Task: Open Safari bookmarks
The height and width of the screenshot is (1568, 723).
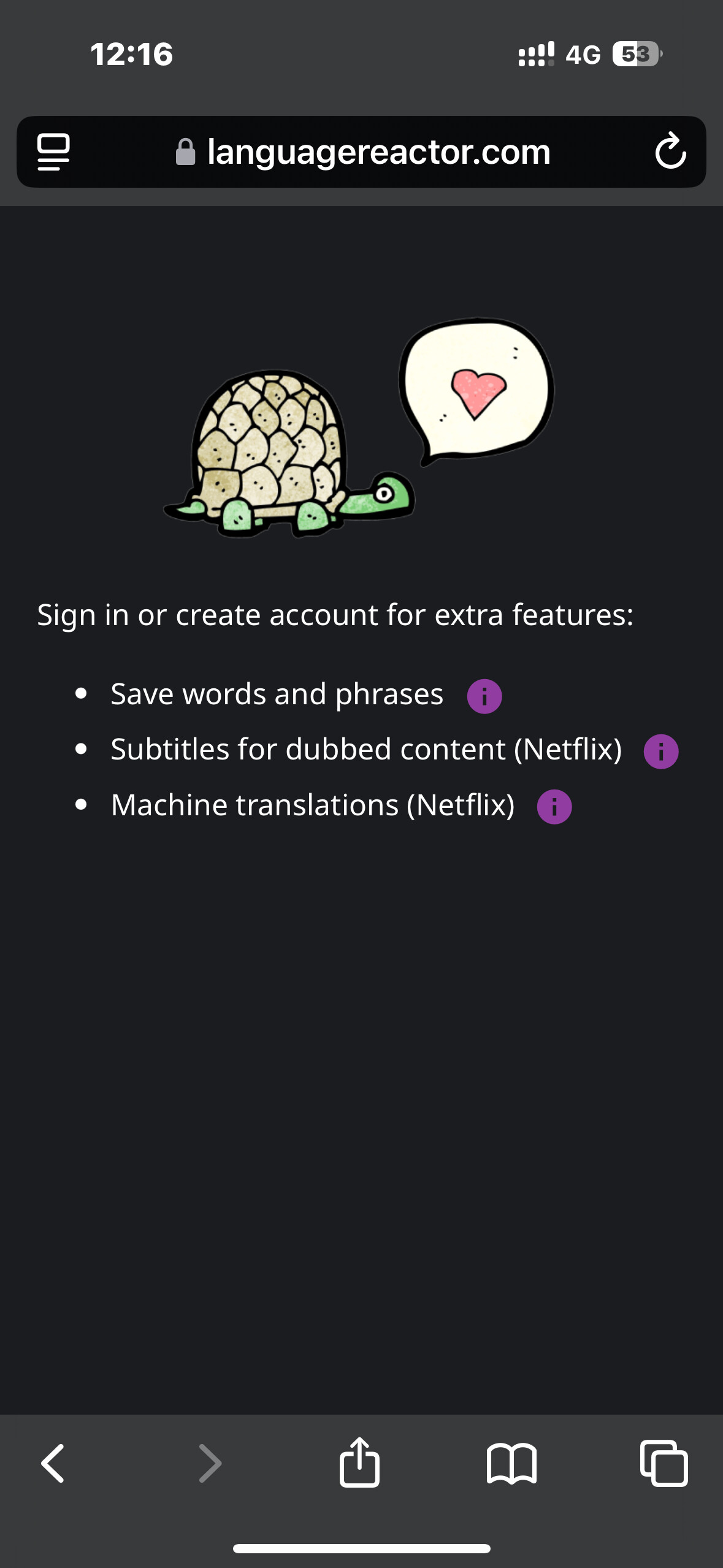Action: click(x=511, y=1464)
